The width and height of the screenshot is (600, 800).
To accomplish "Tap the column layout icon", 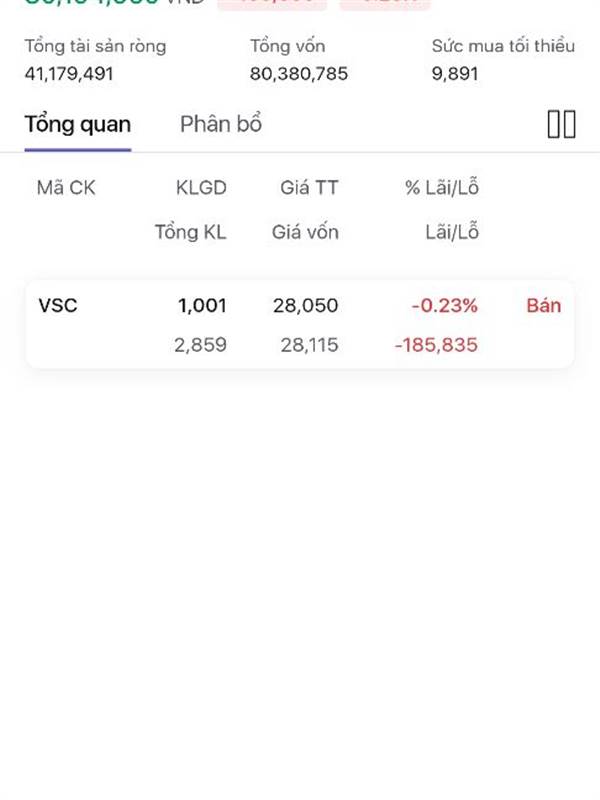I will pyautogui.click(x=561, y=124).
